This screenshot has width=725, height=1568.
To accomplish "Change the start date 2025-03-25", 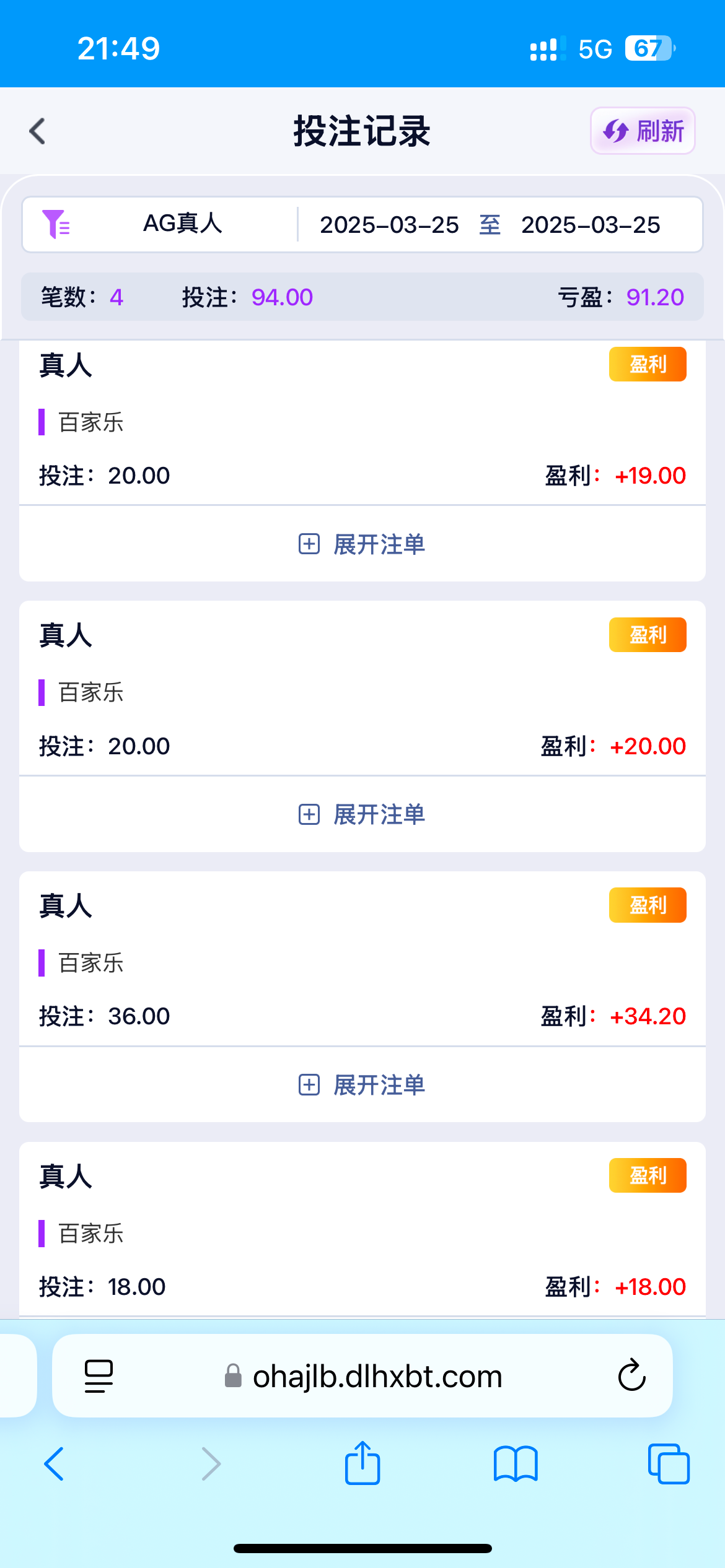I will pyautogui.click(x=389, y=225).
